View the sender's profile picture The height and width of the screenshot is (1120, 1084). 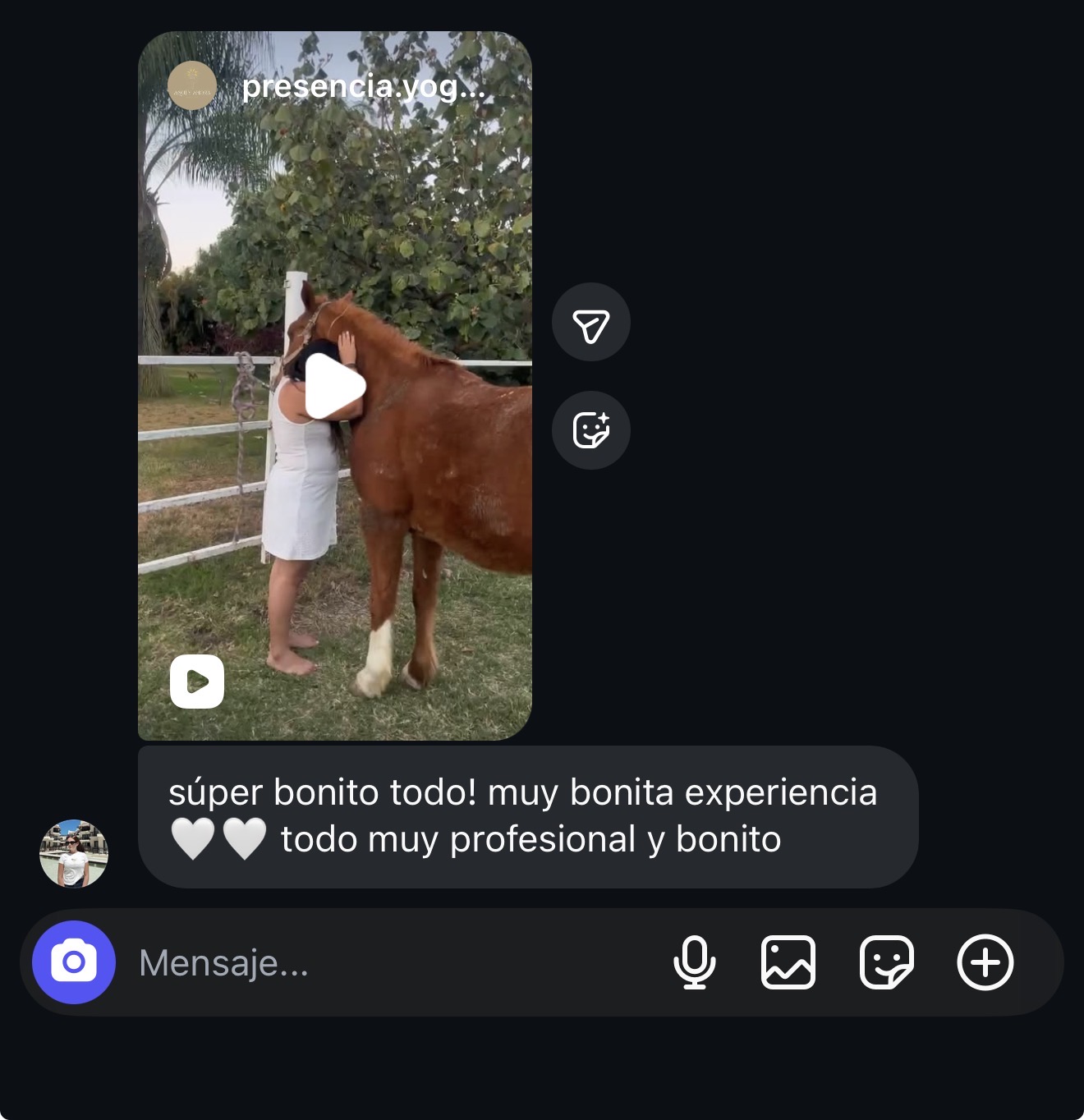click(74, 854)
